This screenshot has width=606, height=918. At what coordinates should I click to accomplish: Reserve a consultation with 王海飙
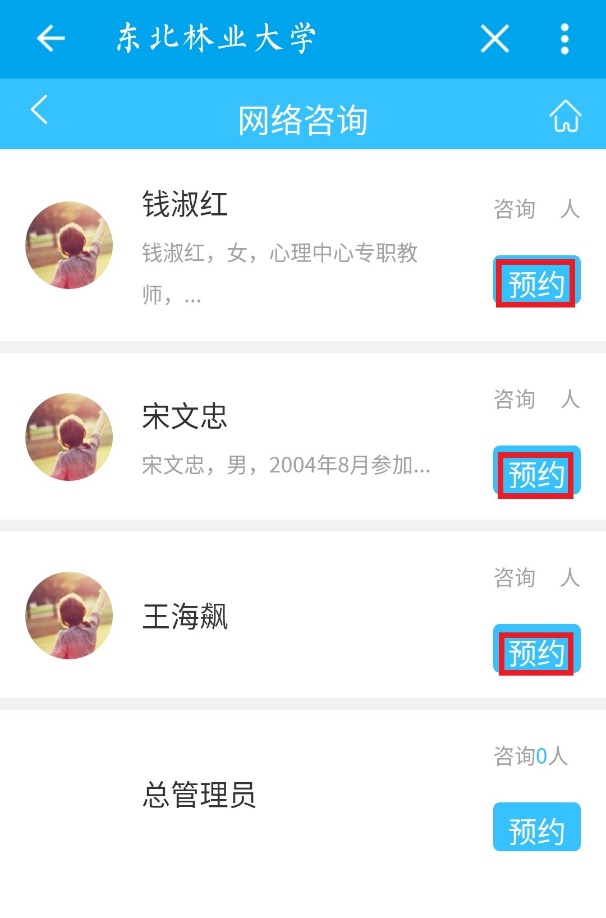tap(536, 652)
